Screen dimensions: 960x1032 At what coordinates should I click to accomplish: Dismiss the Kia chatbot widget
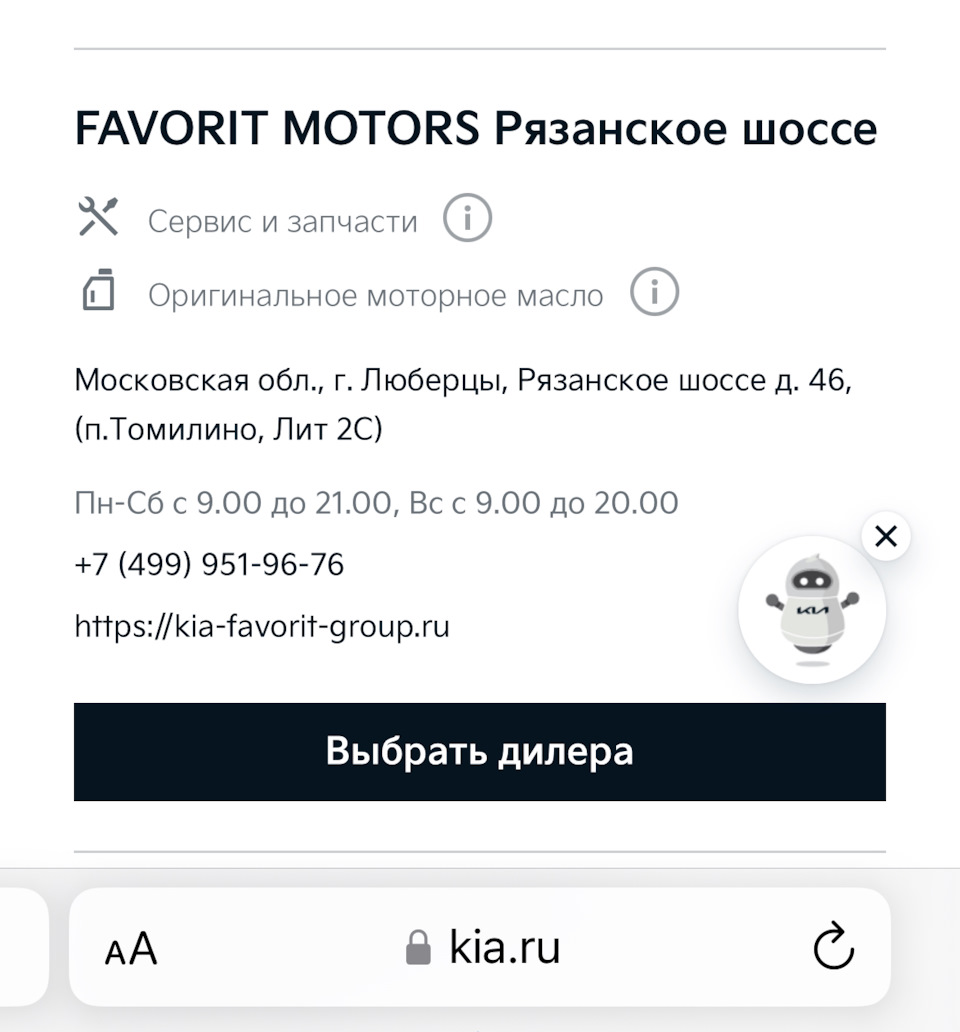(885, 537)
